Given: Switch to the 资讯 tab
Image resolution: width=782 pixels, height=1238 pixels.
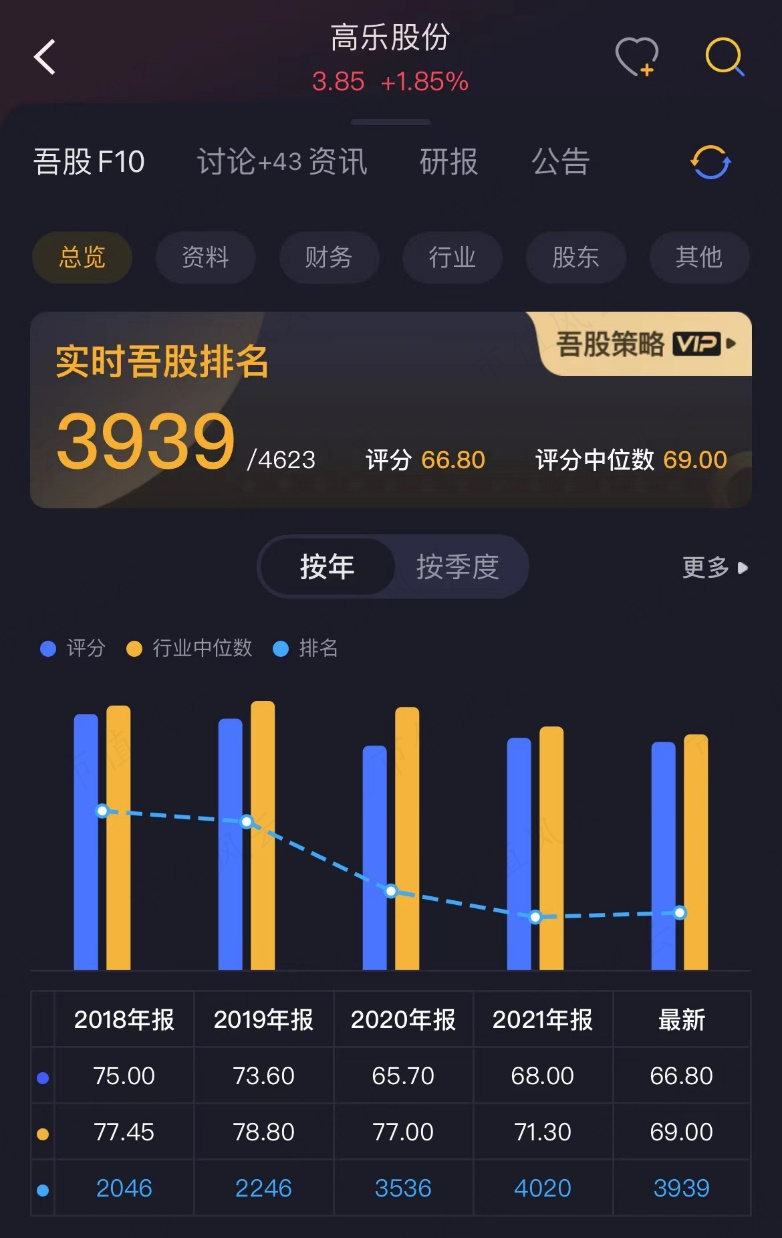Looking at the screenshot, I should tap(338, 162).
